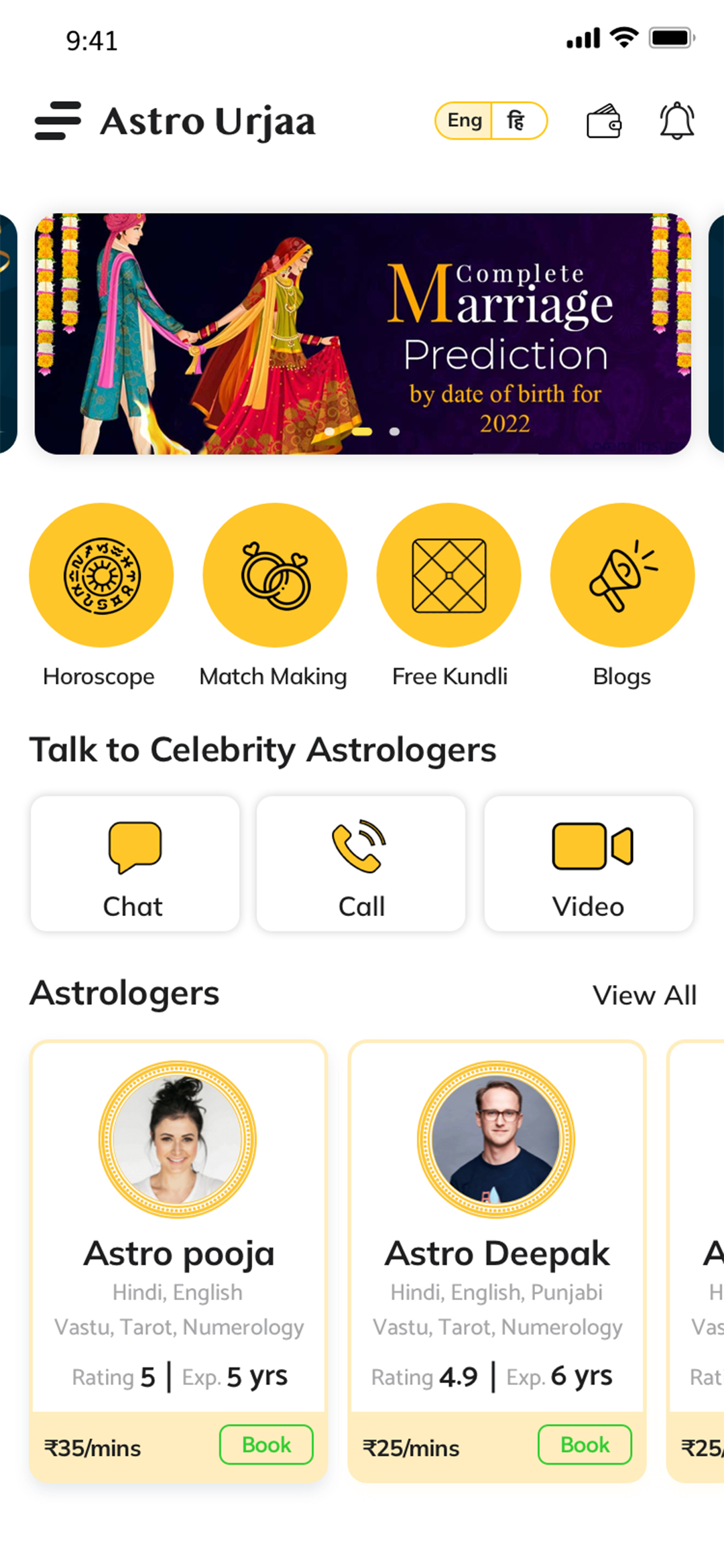Screen dimensions: 724x1568
Task: Open the Marriage Prediction banner
Action: tap(363, 334)
